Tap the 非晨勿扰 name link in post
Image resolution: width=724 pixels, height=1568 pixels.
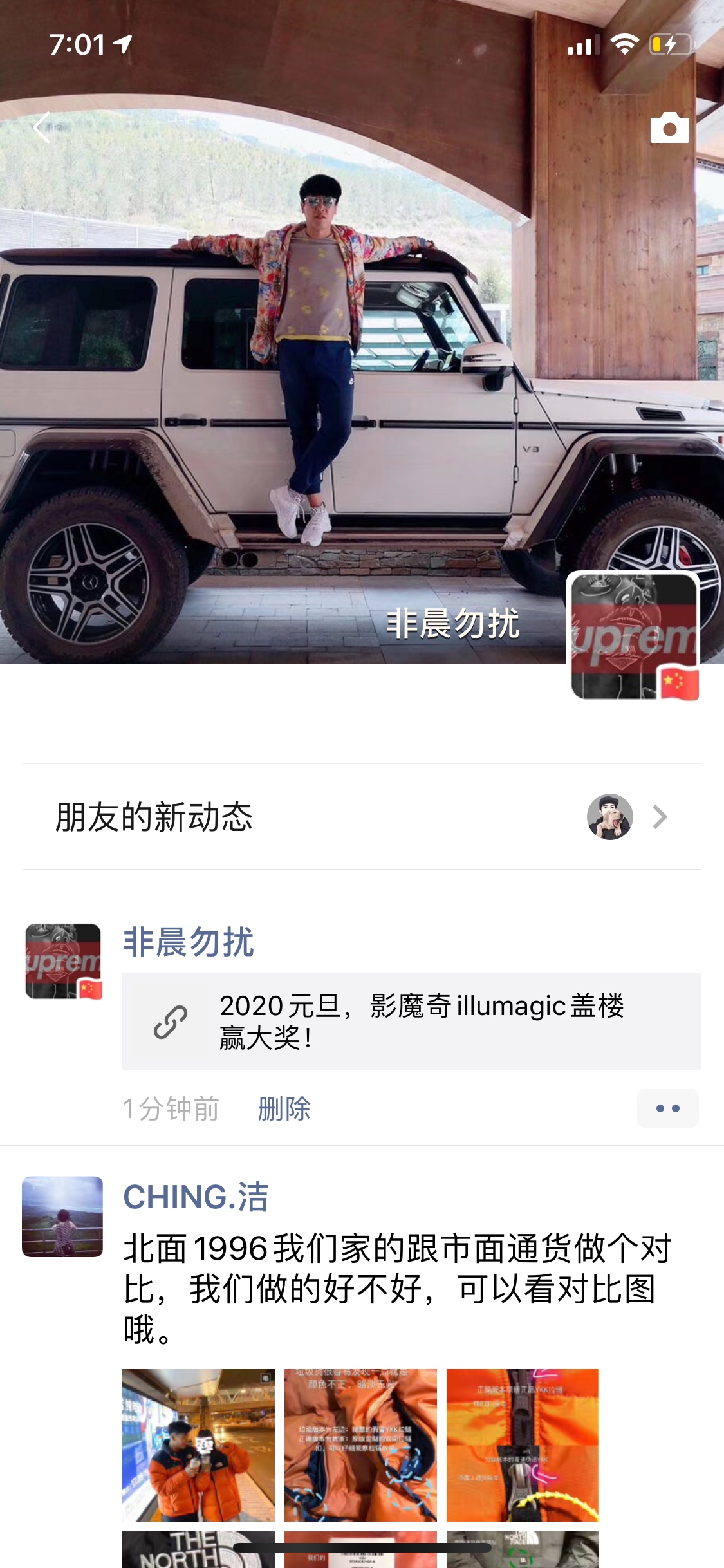tap(188, 942)
